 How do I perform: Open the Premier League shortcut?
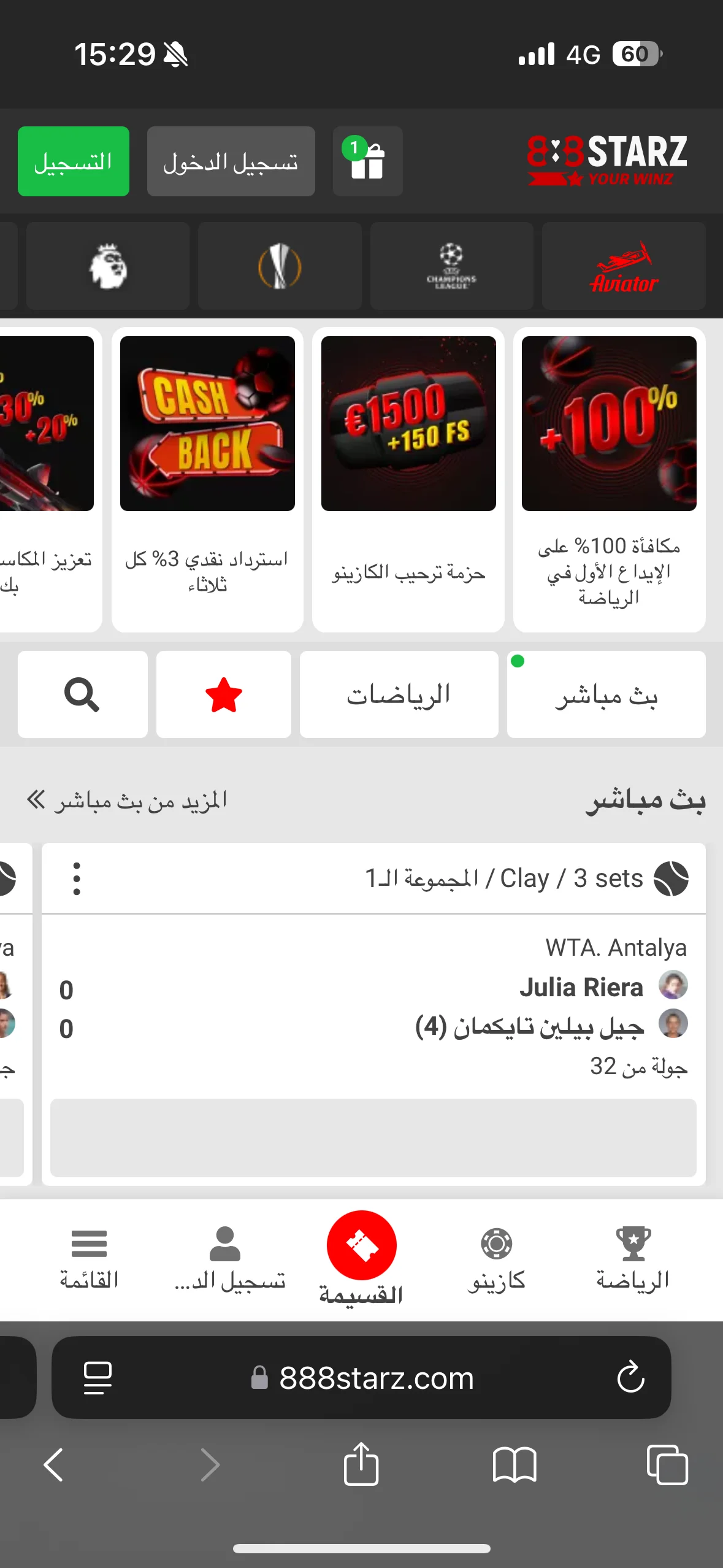click(108, 266)
